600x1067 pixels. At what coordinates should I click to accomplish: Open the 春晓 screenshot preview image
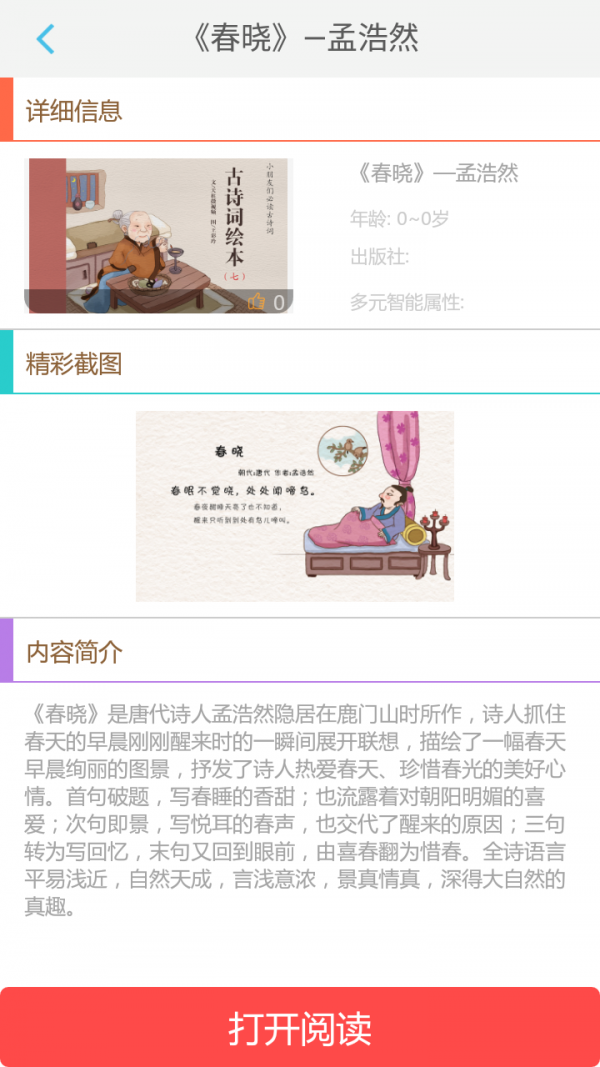(295, 506)
